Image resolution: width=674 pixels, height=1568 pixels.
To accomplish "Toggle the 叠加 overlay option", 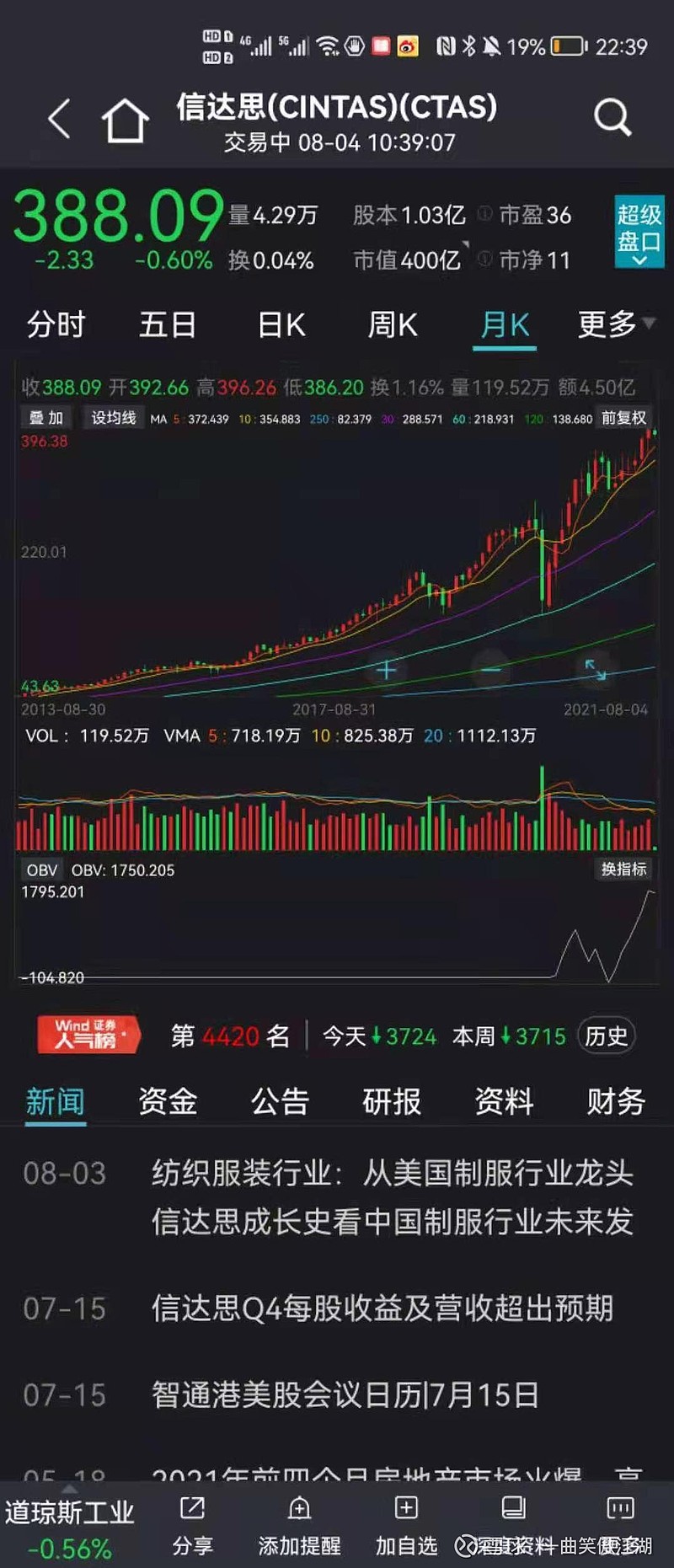I will pyautogui.click(x=45, y=416).
